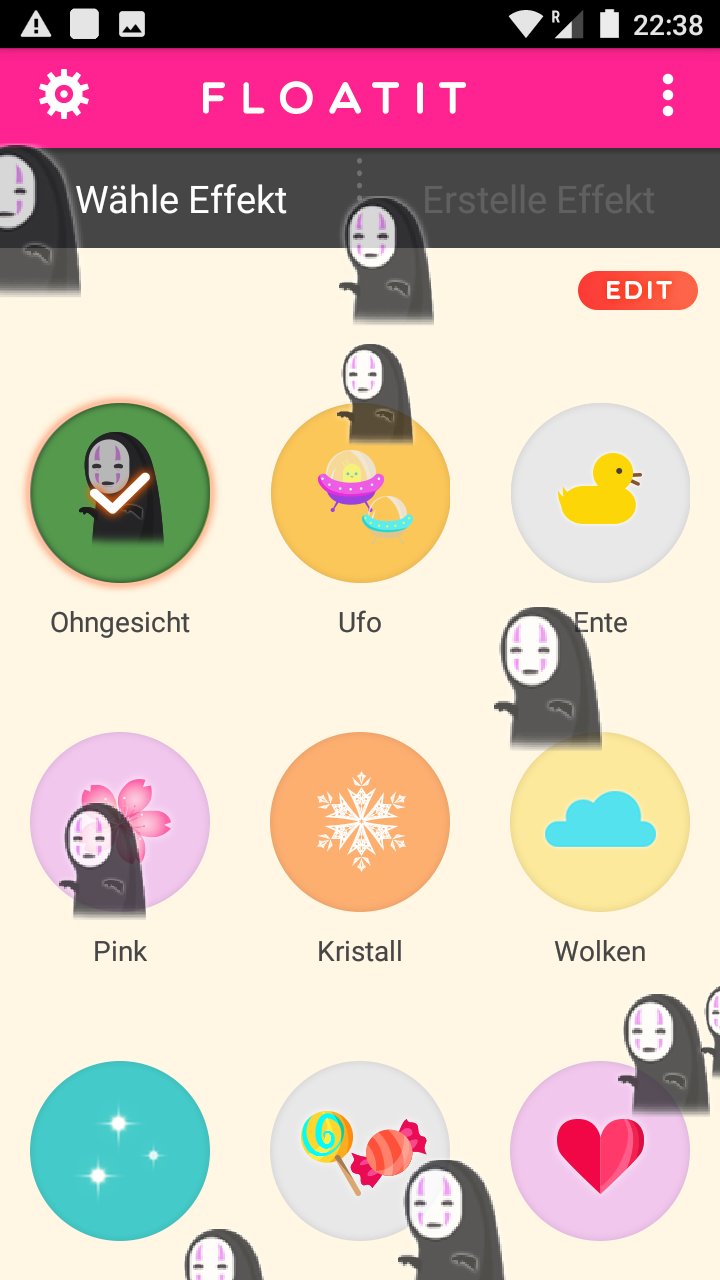Image resolution: width=720 pixels, height=1280 pixels.
Task: Pick the Ente duck effect
Action: pyautogui.click(x=600, y=493)
